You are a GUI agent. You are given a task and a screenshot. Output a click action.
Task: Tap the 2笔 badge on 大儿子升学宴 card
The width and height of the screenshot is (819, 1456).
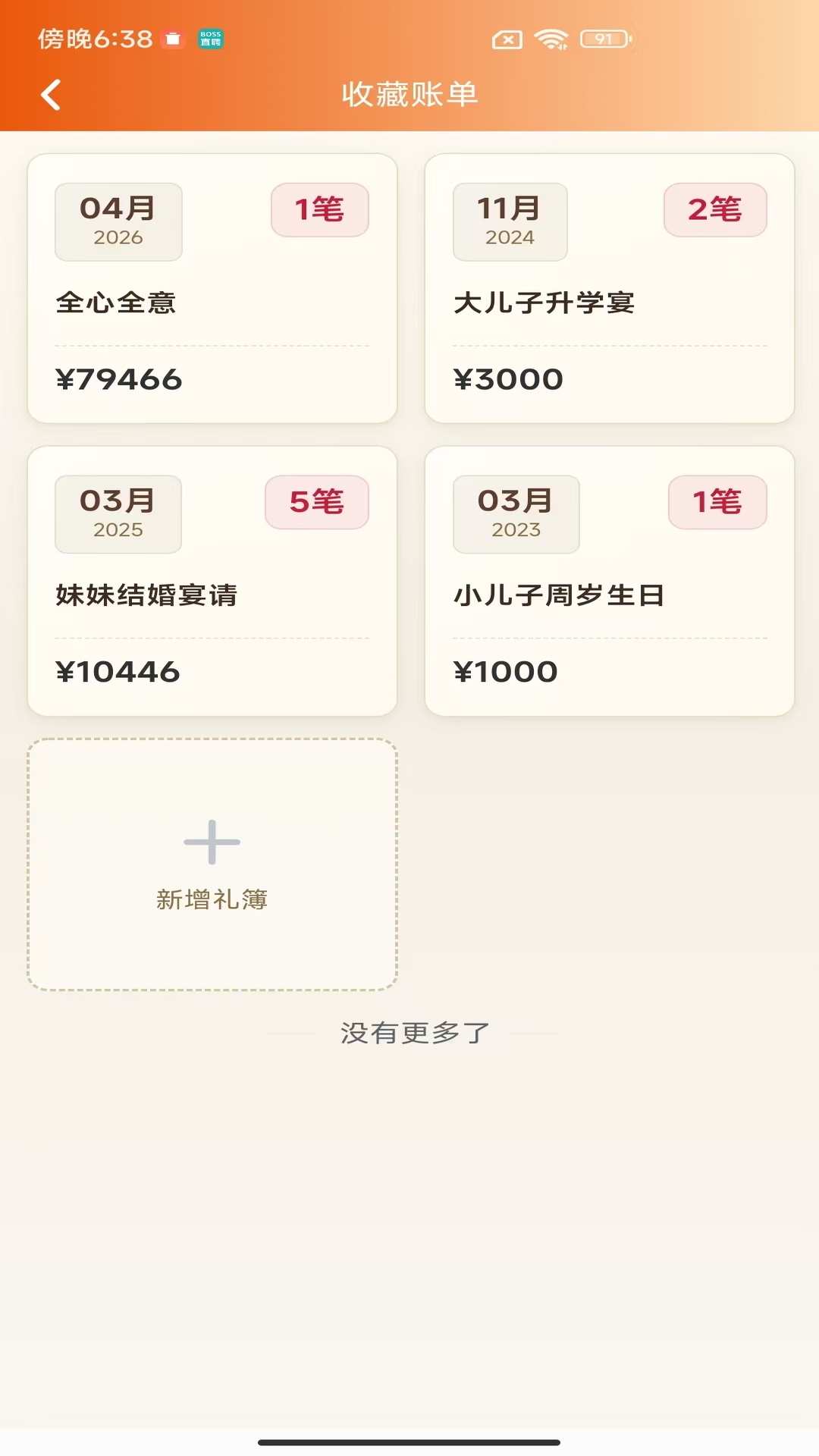(716, 210)
